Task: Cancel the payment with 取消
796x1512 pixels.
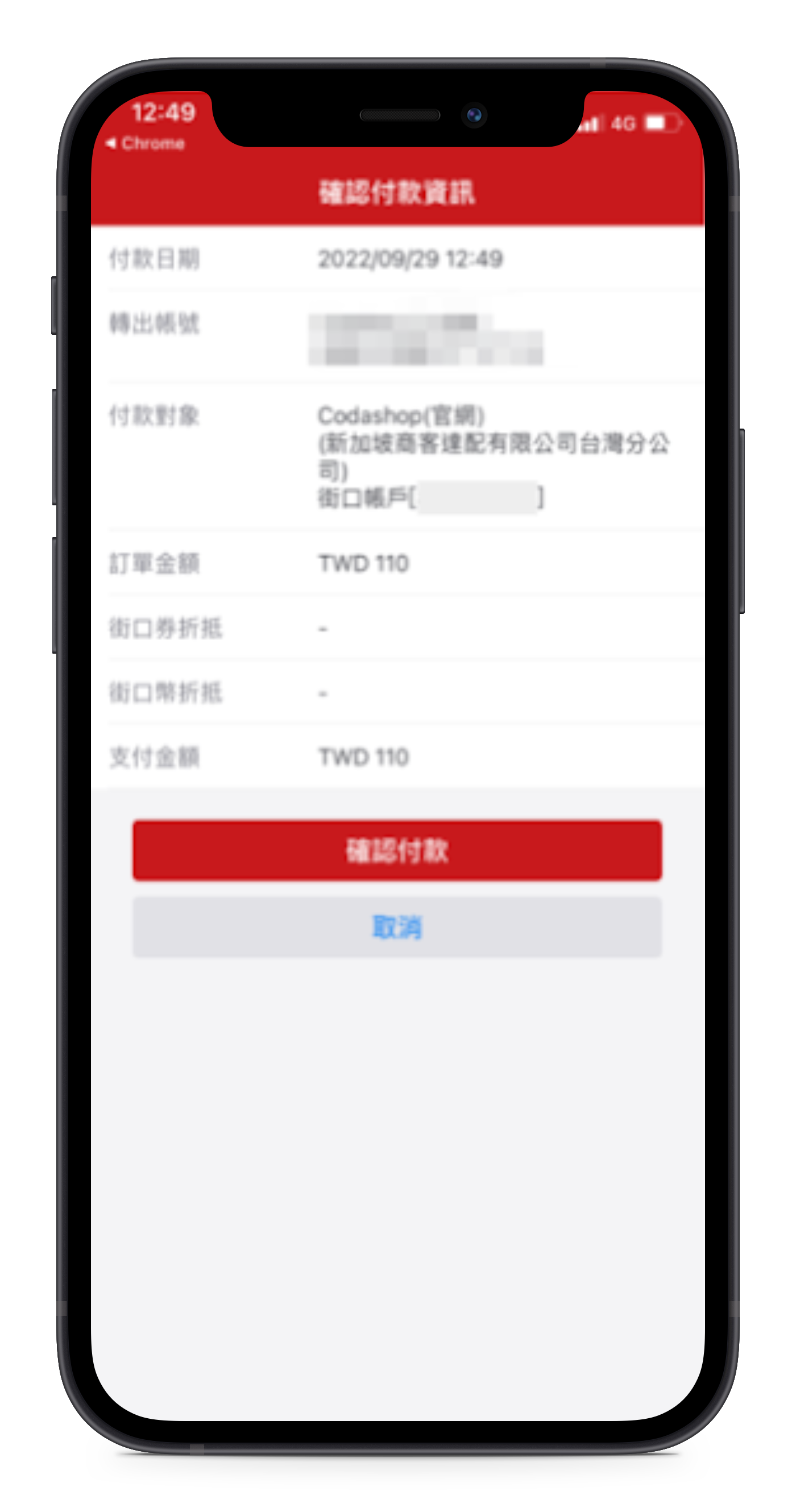Action: point(397,928)
